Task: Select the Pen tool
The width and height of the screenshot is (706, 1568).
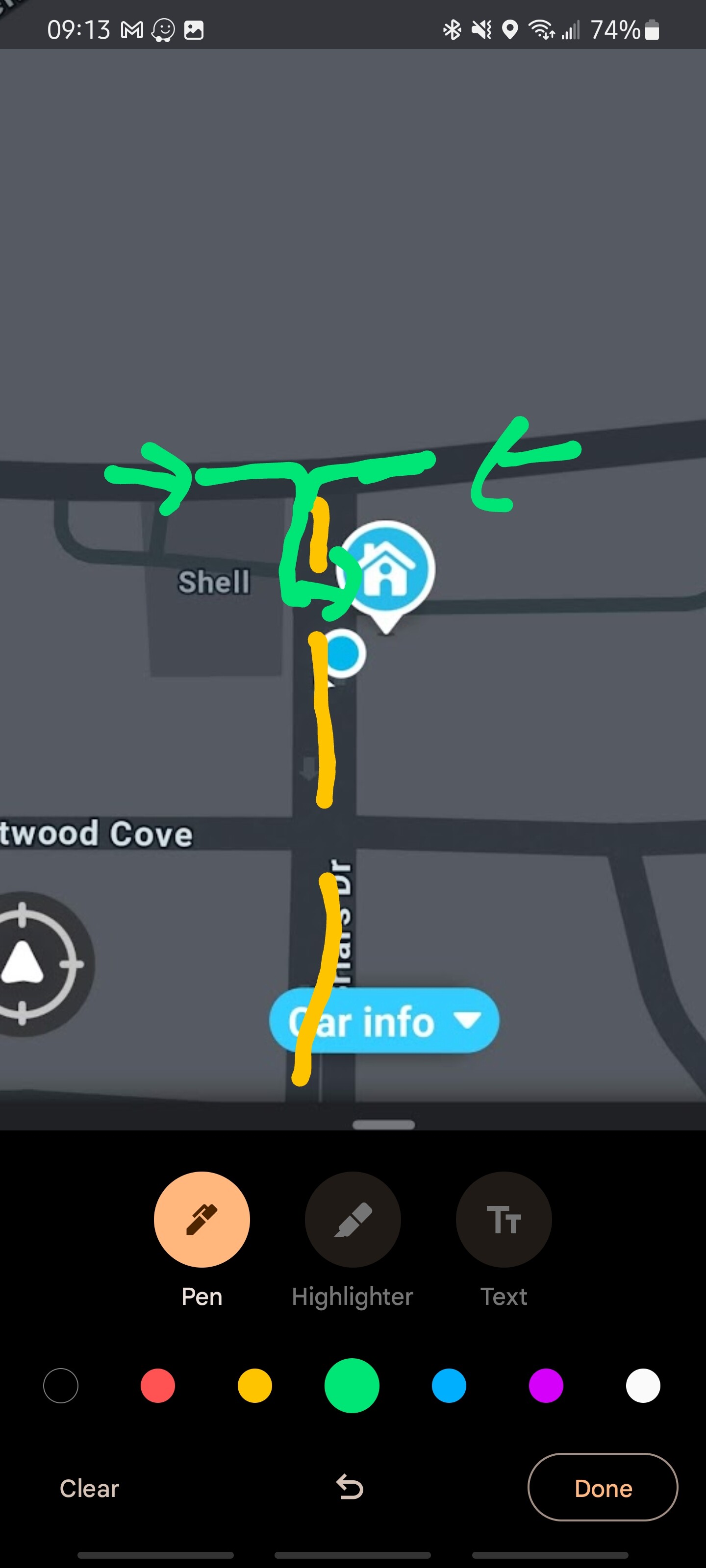Action: point(202,1219)
